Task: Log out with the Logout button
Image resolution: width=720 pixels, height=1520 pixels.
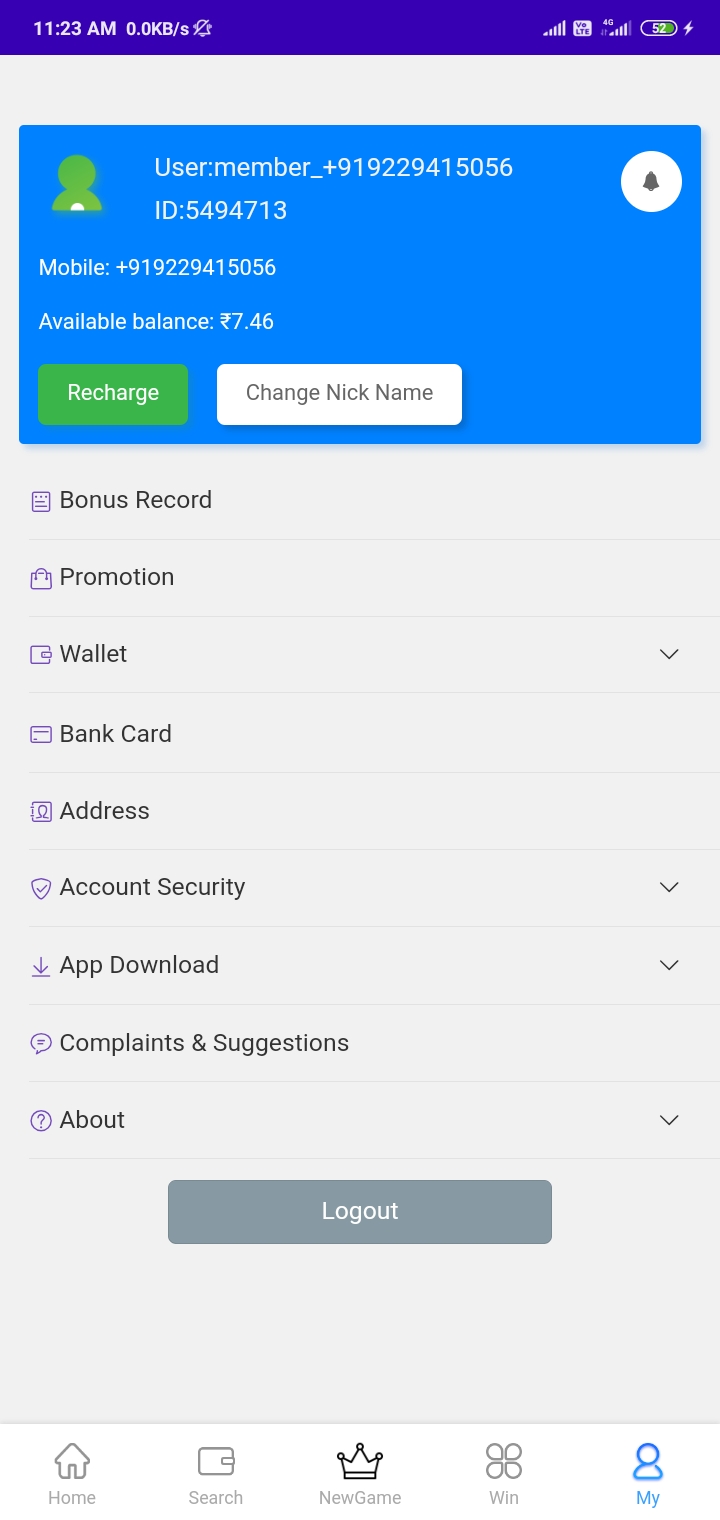Action: (x=360, y=1212)
